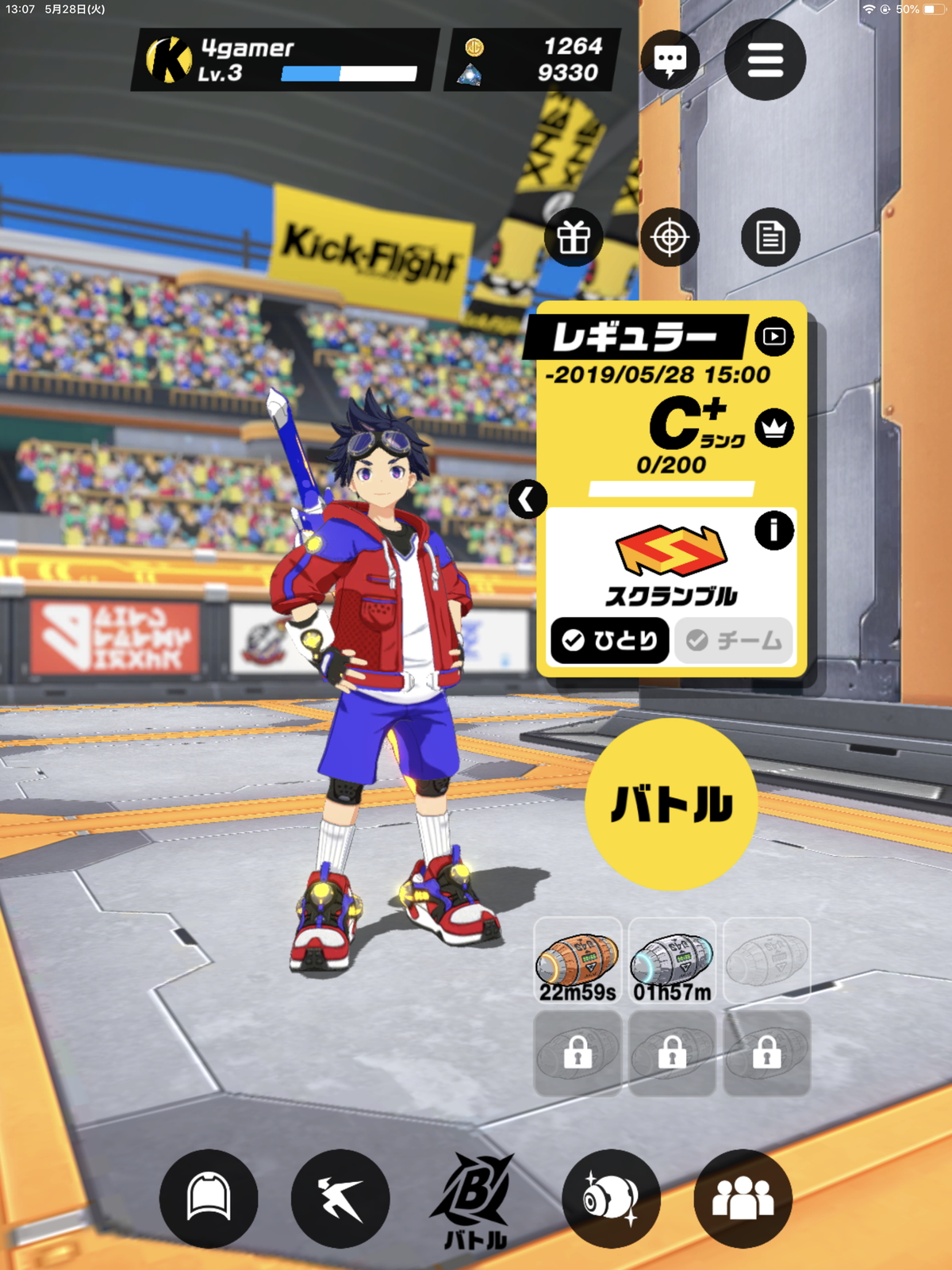This screenshot has width=952, height=1270.
Task: Open the capsule with 22m59s timer
Action: [x=578, y=961]
